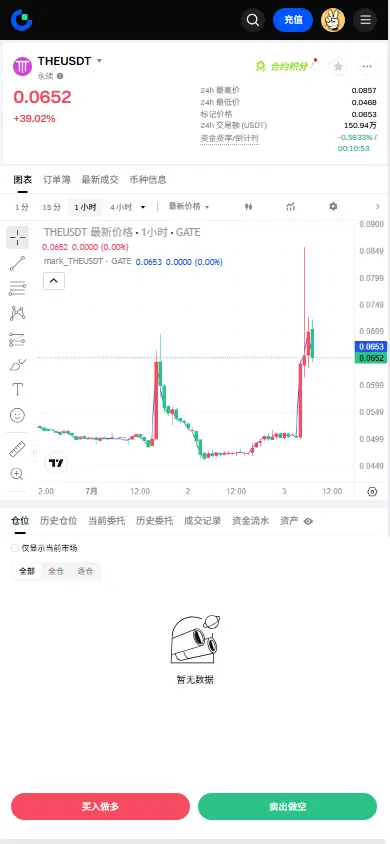This screenshot has width=390, height=844.
Task: Open the three-dot more options
Action: point(367,66)
